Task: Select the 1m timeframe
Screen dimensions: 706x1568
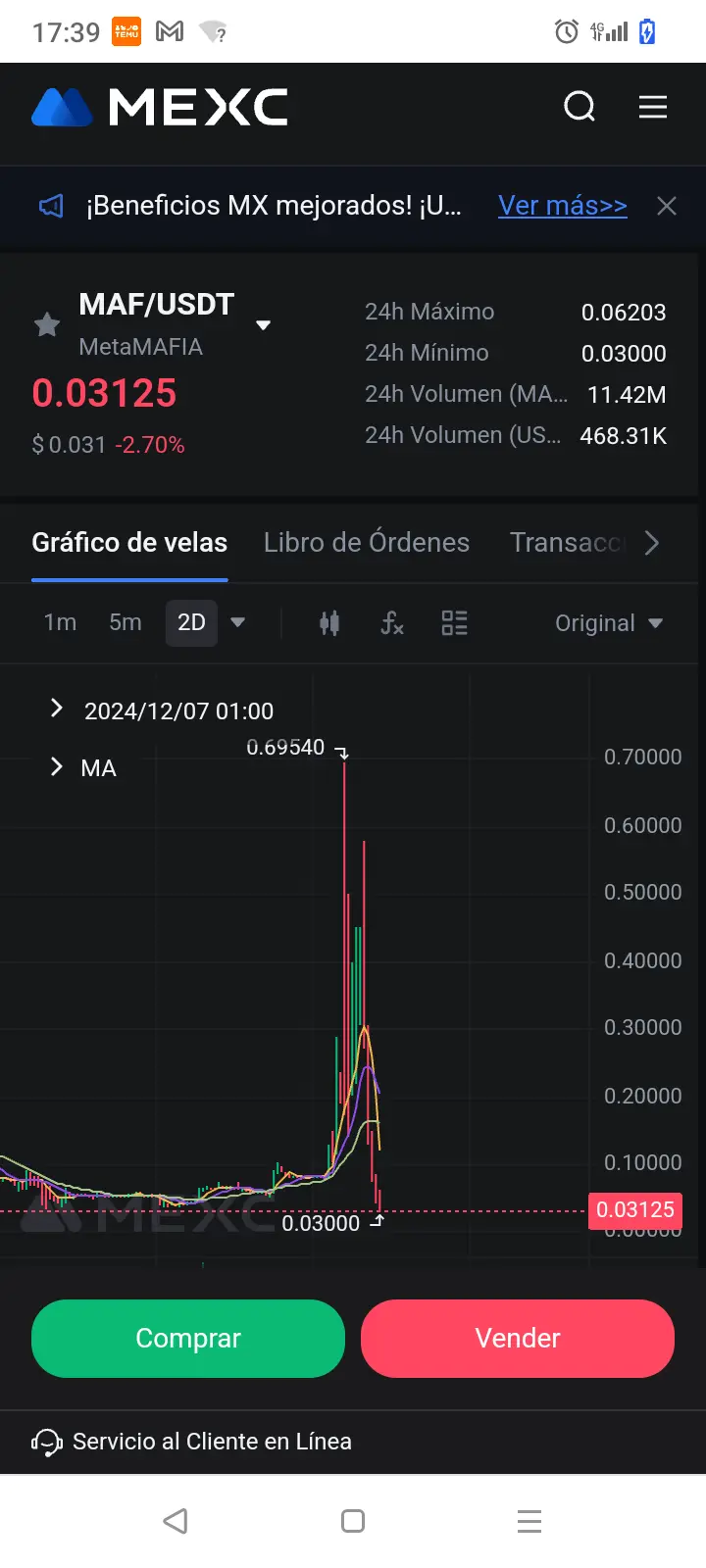Action: coord(60,622)
